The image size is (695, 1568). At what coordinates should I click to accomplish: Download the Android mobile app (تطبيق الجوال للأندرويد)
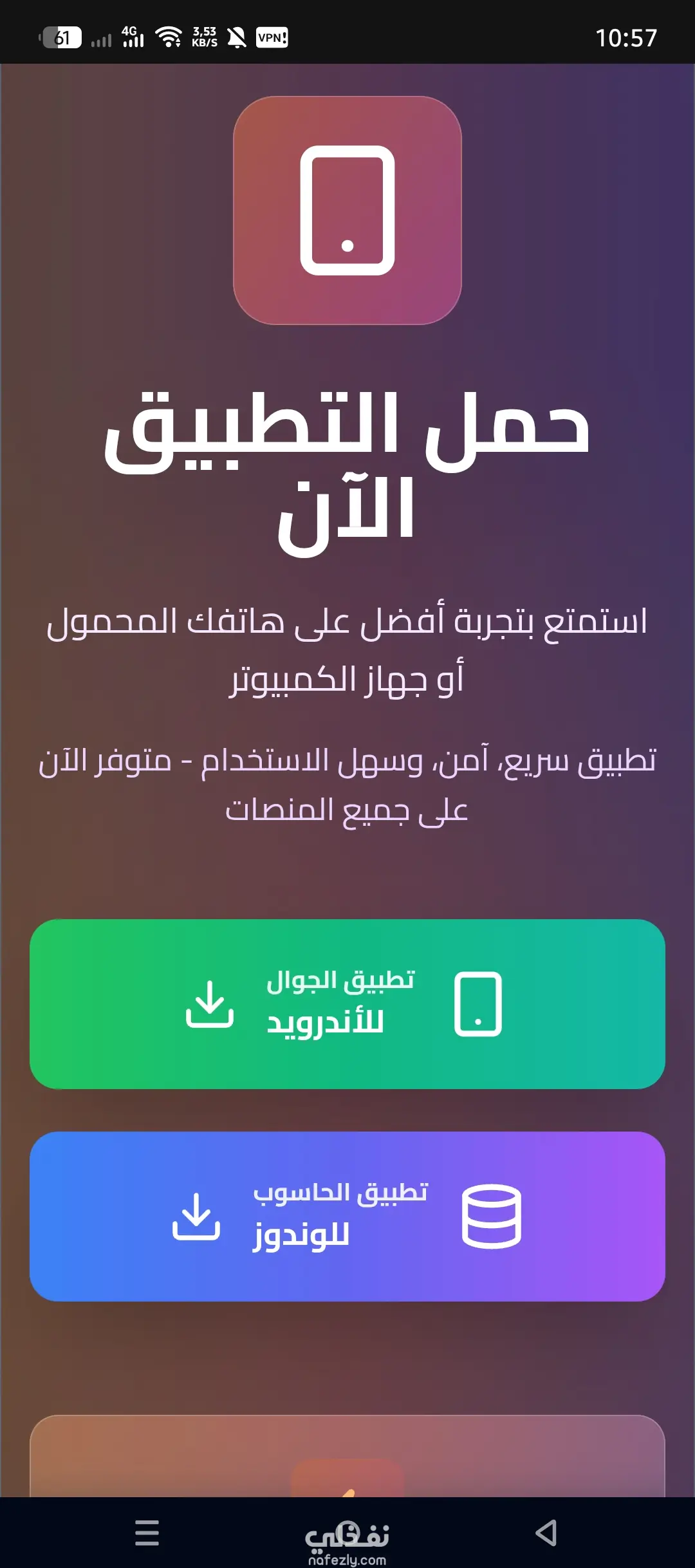pyautogui.click(x=347, y=1003)
